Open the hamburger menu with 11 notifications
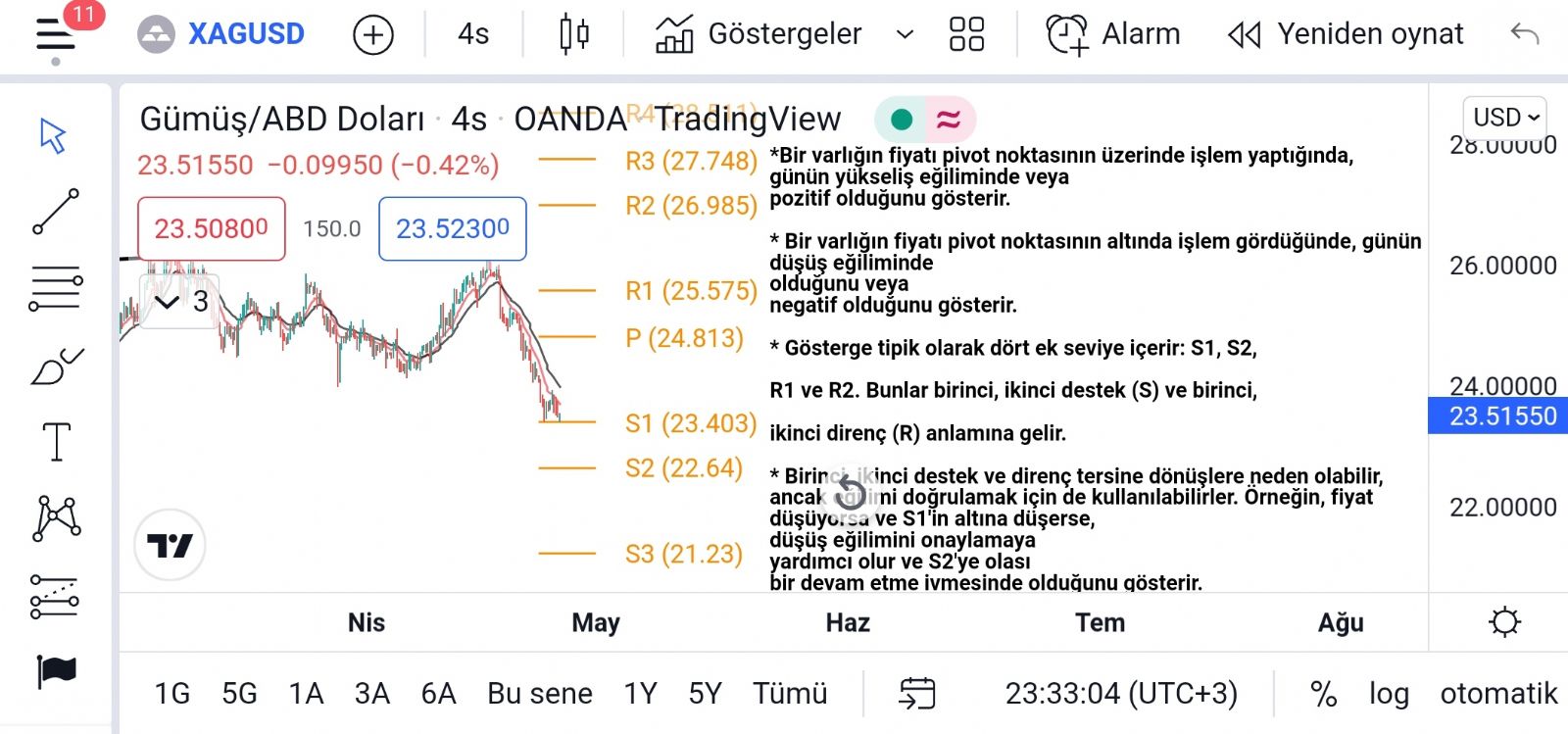The image size is (1568, 734). point(56,35)
